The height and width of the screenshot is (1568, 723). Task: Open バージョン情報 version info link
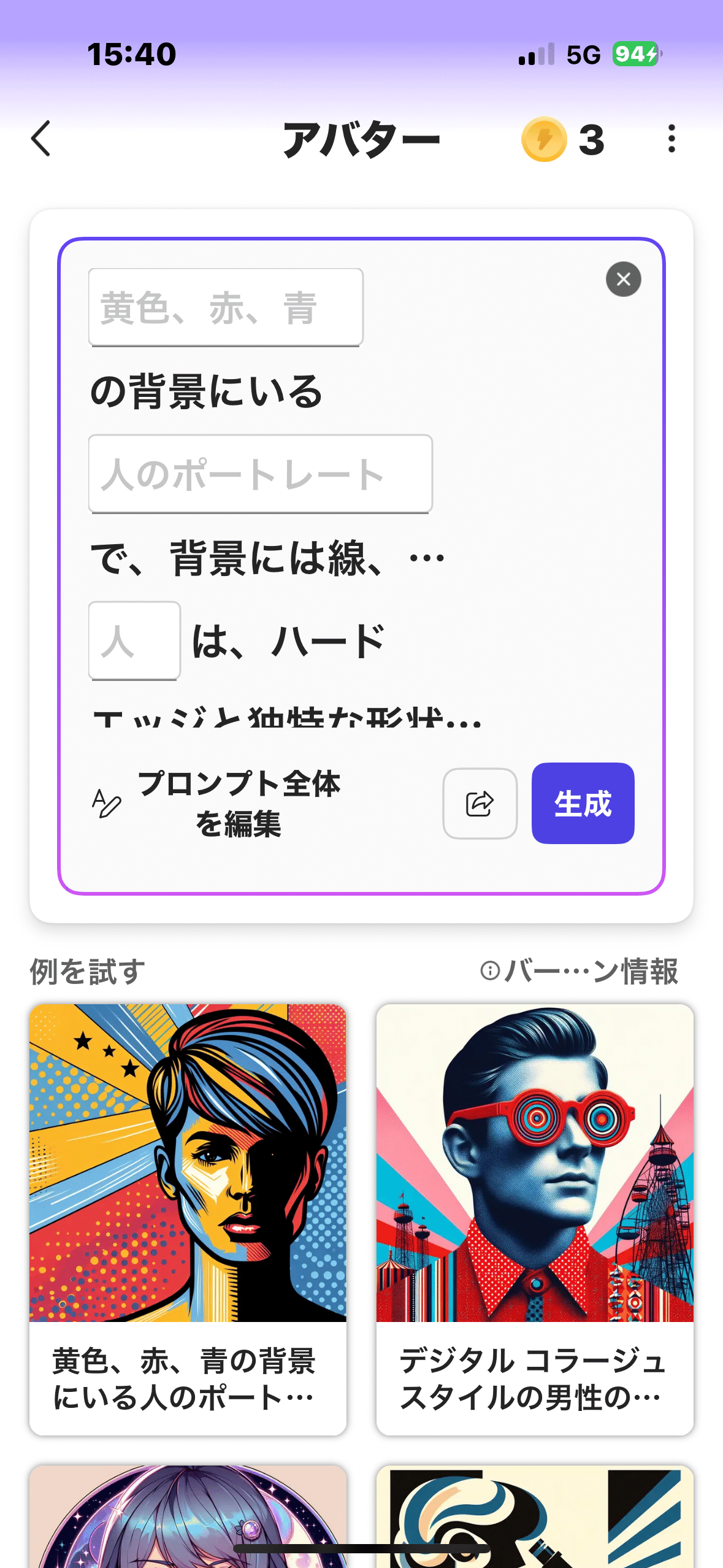(579, 972)
